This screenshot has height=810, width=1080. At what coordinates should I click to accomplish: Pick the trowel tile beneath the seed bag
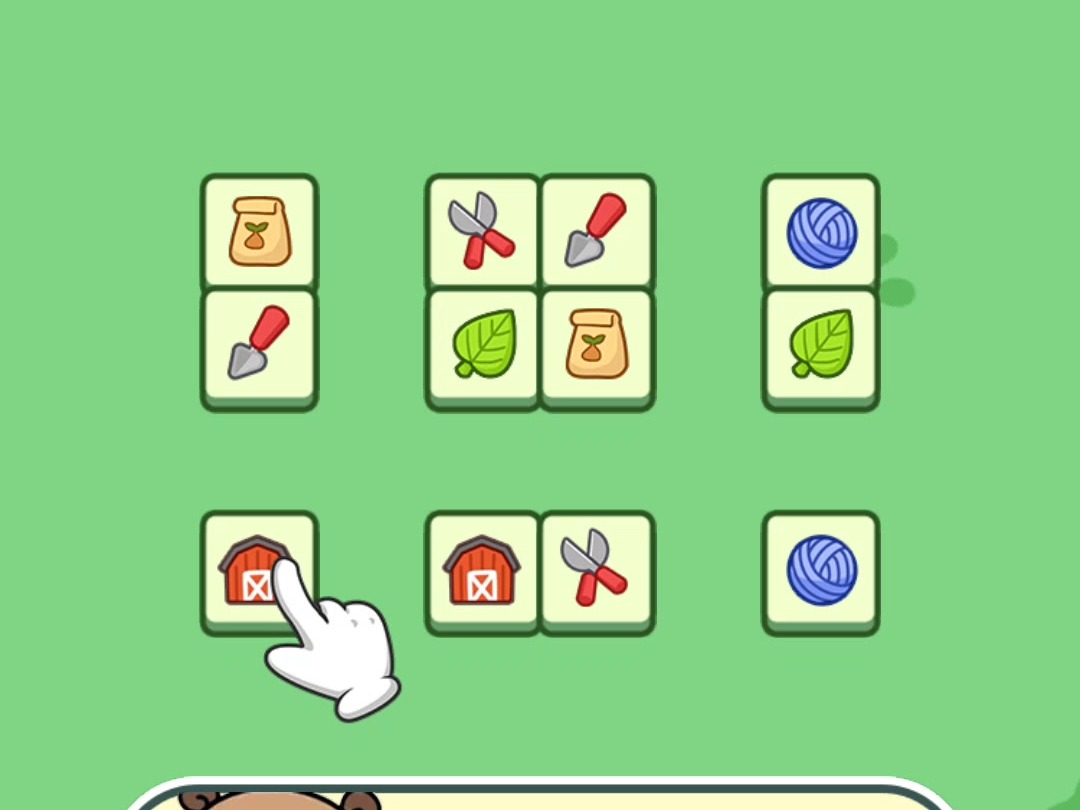(x=259, y=345)
